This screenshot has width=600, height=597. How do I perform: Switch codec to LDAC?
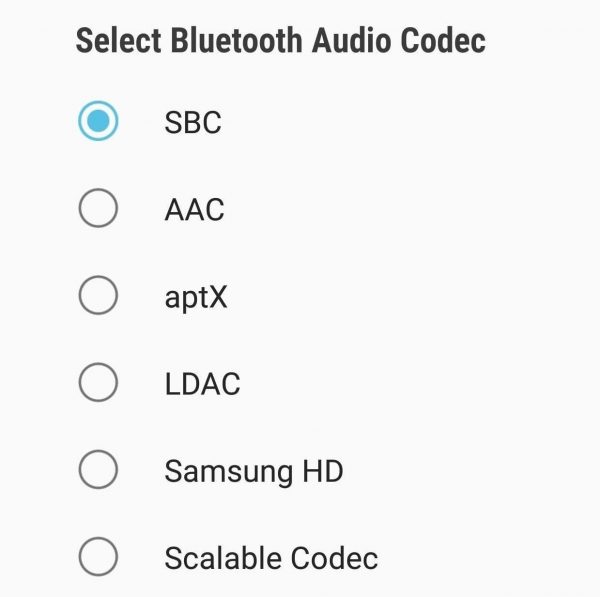(98, 383)
